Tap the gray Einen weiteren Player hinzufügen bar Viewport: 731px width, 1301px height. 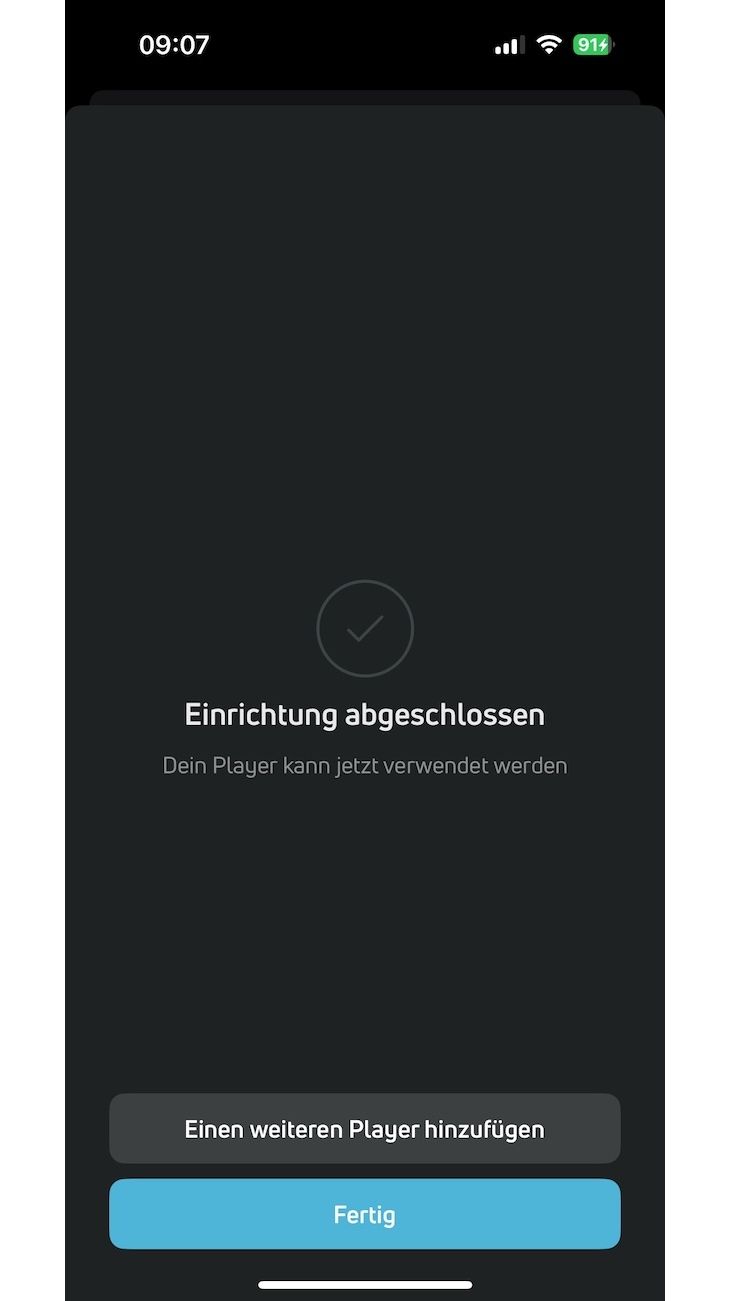(x=365, y=1128)
